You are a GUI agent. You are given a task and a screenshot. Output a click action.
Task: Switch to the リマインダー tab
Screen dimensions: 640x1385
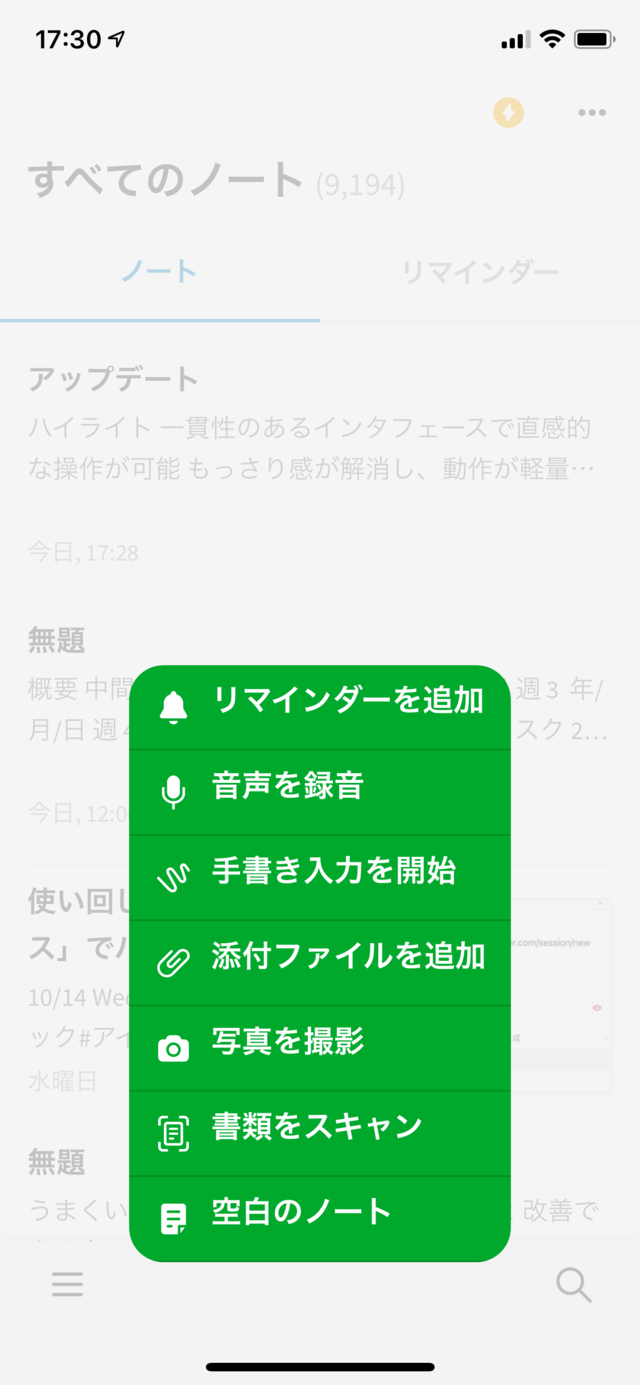point(479,272)
